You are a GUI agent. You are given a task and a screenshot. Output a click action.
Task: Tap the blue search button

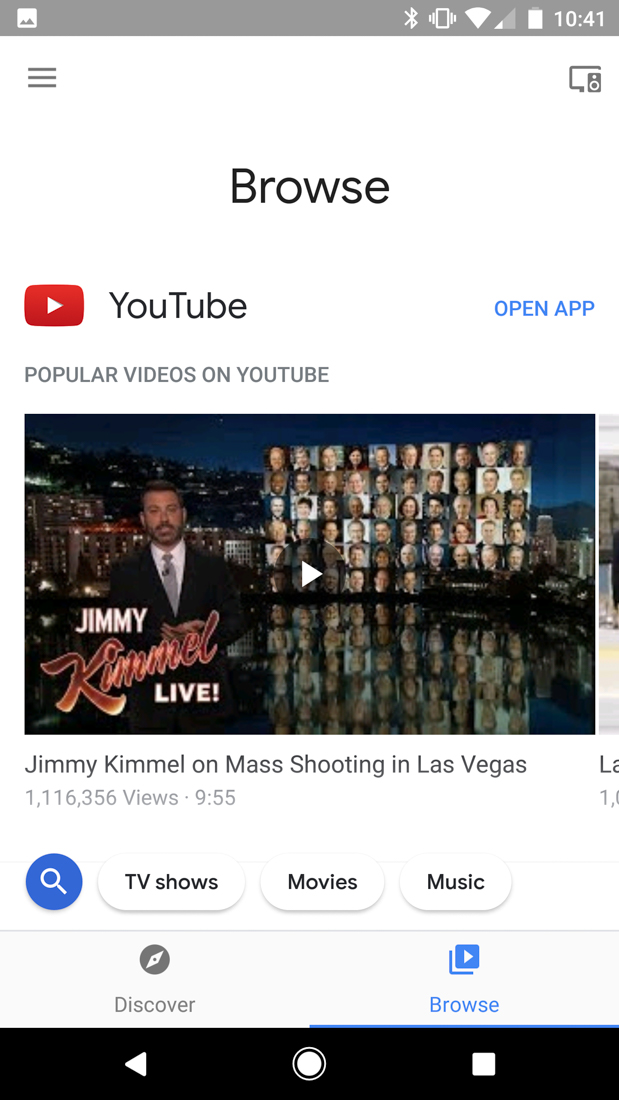(x=54, y=882)
